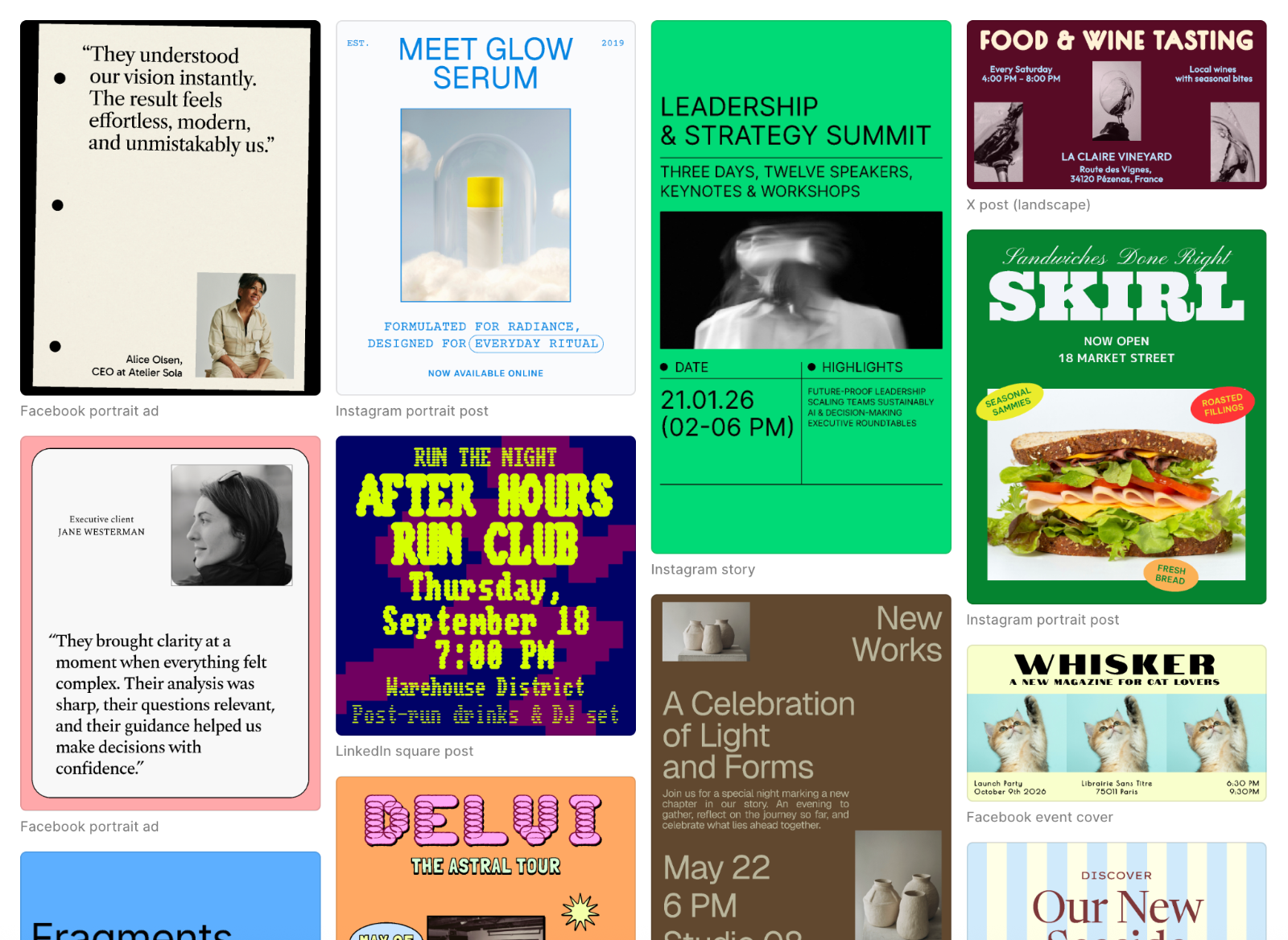Select the Meet Glow Serum template
Image resolution: width=1288 pixels, height=940 pixels.
tap(485, 208)
